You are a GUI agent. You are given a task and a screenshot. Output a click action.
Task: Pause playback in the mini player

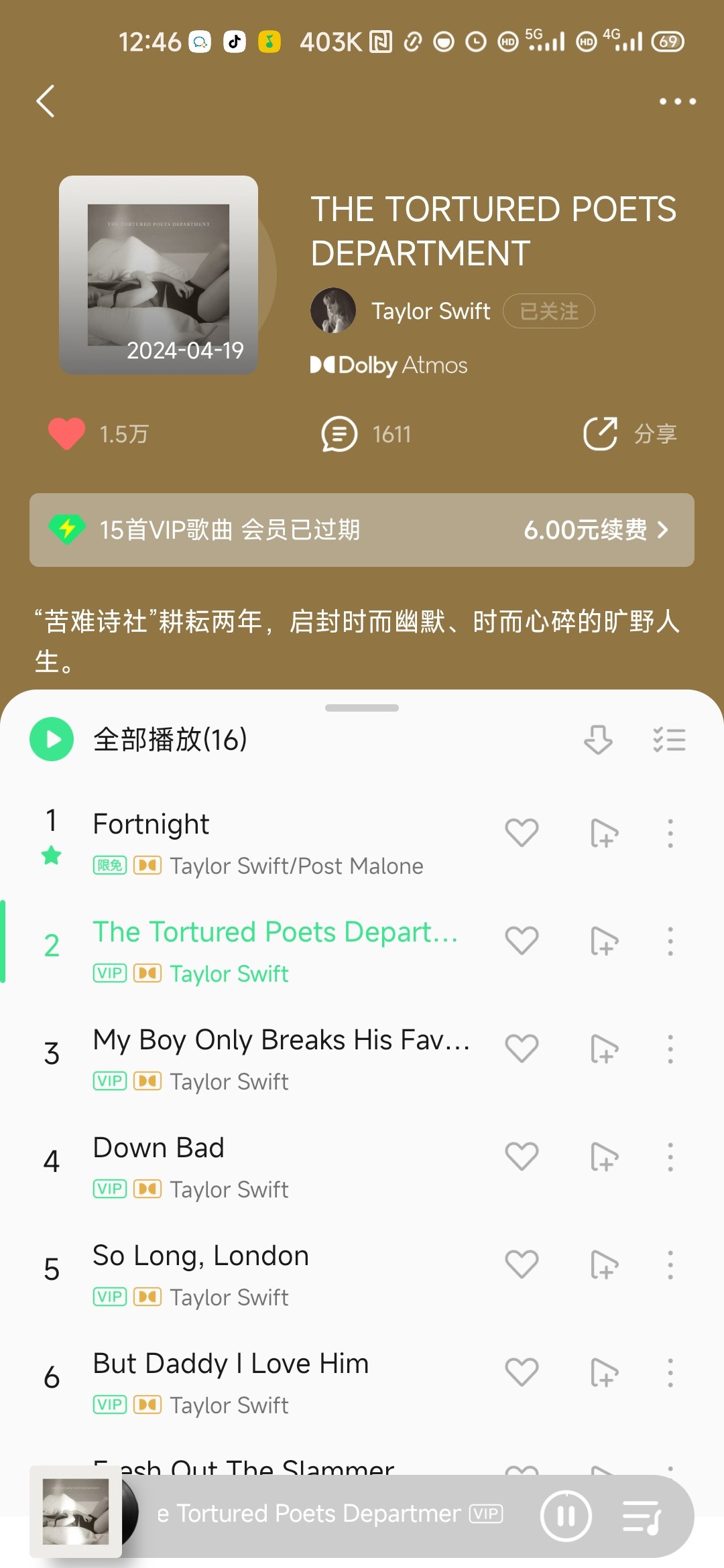(566, 1516)
